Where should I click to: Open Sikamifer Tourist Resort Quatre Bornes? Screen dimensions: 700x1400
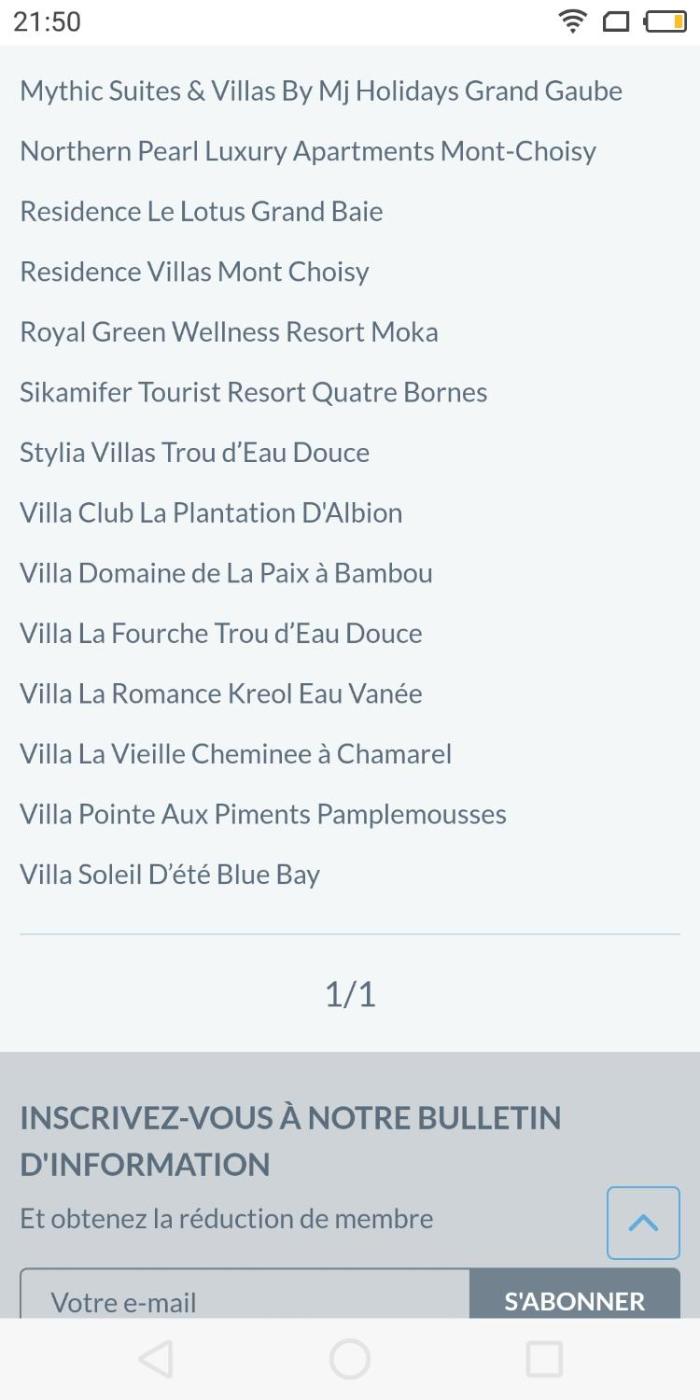pyautogui.click(x=253, y=392)
